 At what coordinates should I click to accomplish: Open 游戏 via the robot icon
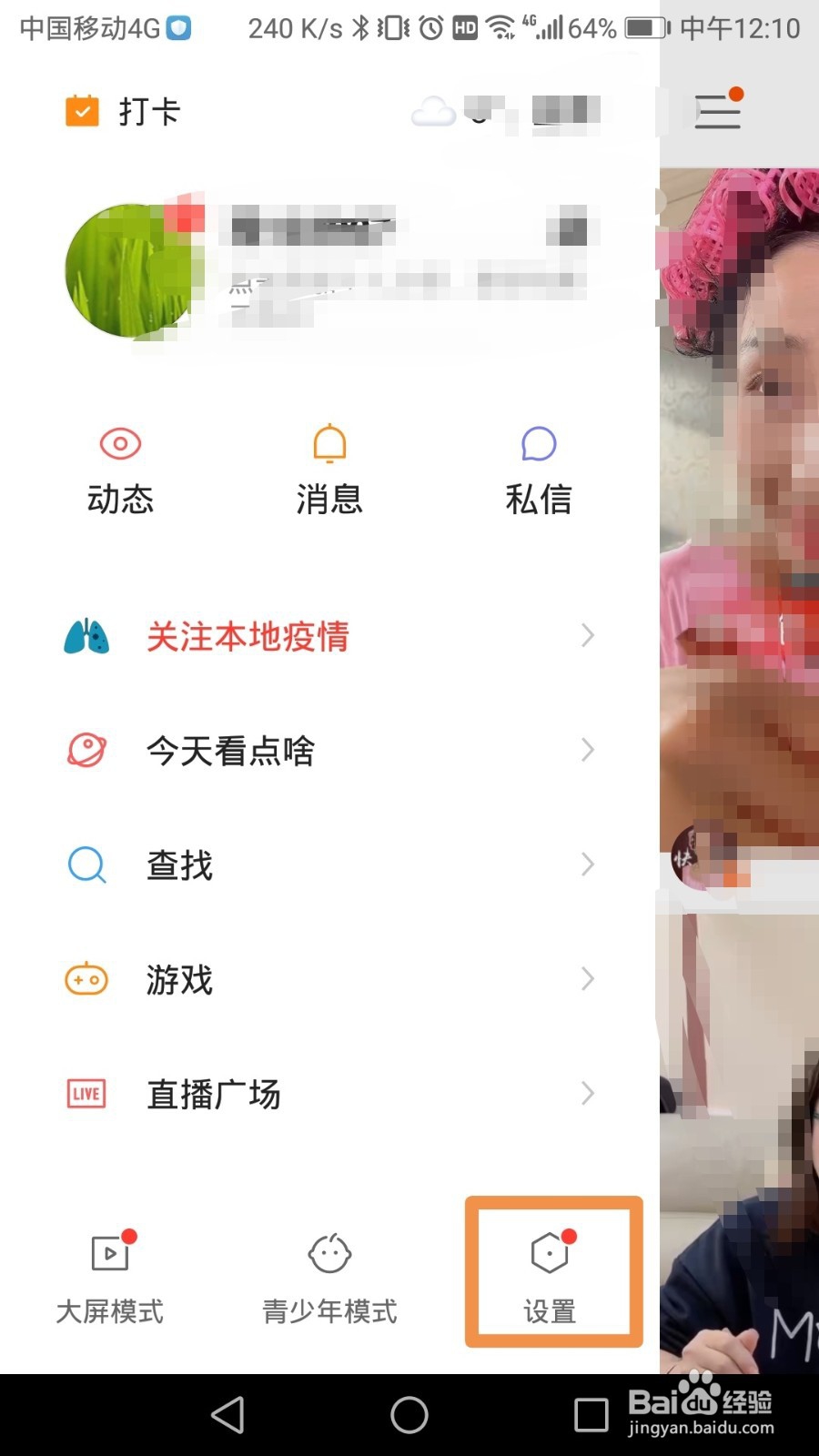tap(85, 979)
